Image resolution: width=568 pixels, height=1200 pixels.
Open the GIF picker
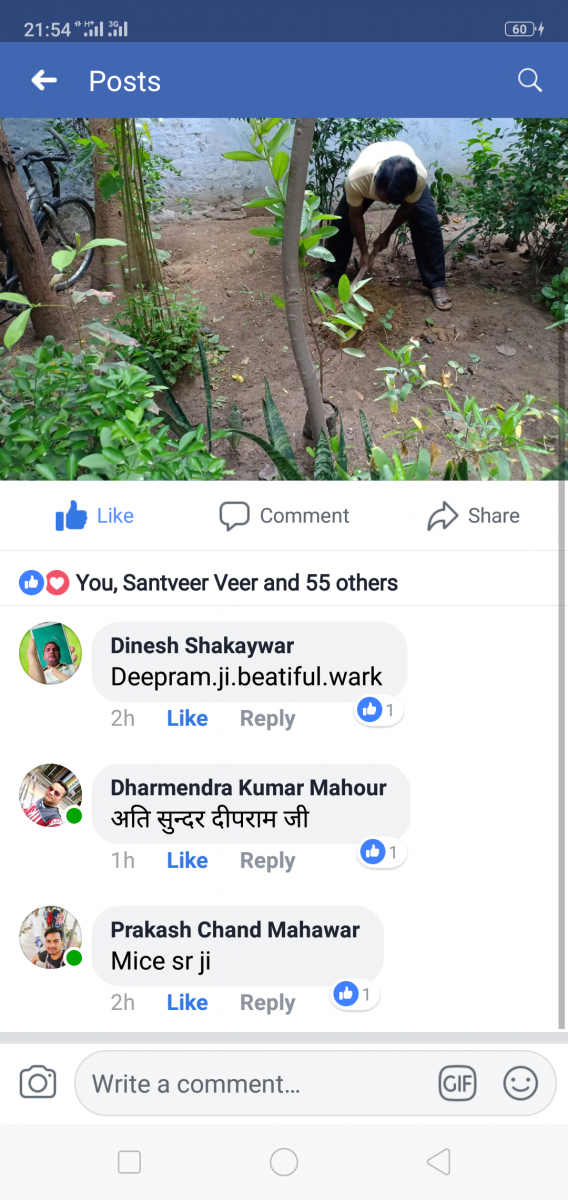point(457,1083)
